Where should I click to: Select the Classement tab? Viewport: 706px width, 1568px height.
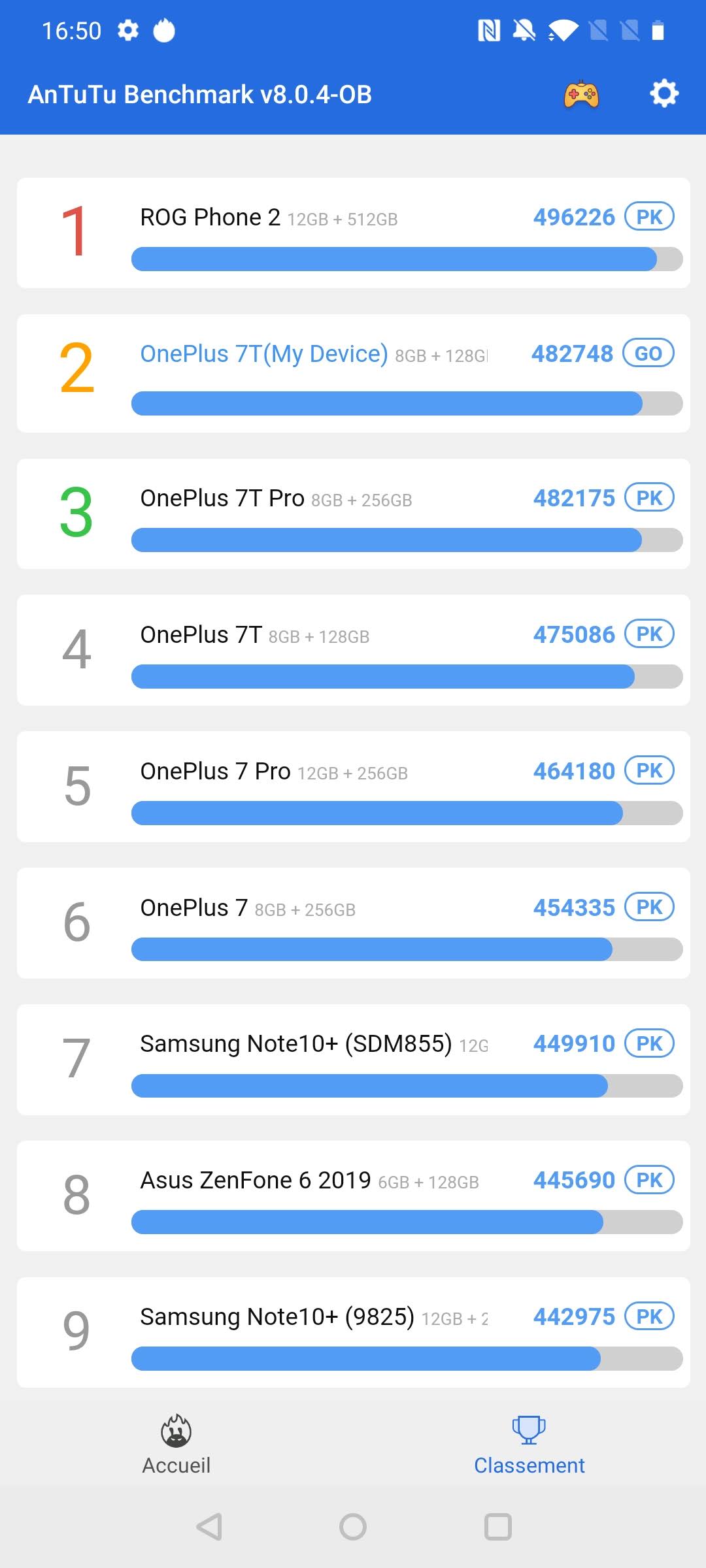(x=529, y=1445)
